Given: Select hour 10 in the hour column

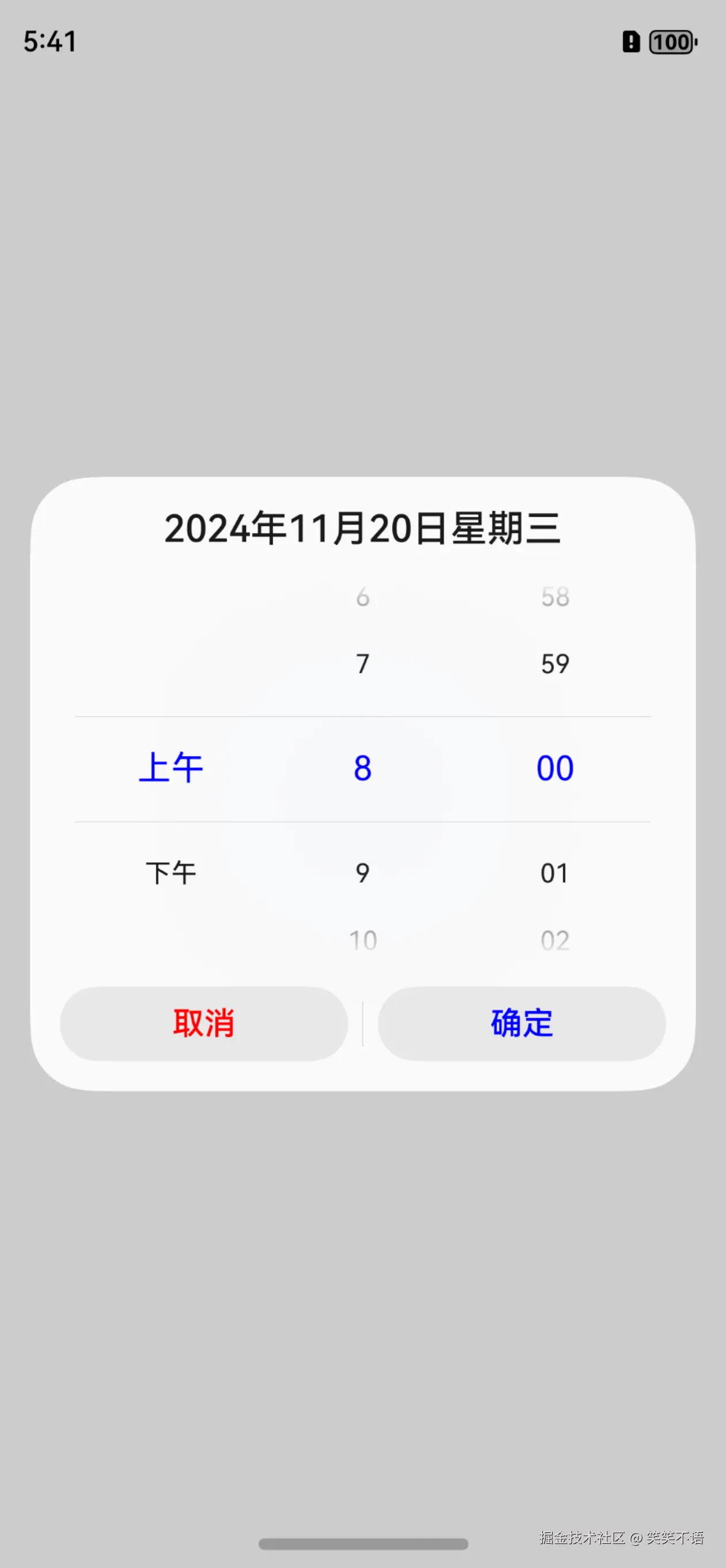Looking at the screenshot, I should tap(362, 940).
